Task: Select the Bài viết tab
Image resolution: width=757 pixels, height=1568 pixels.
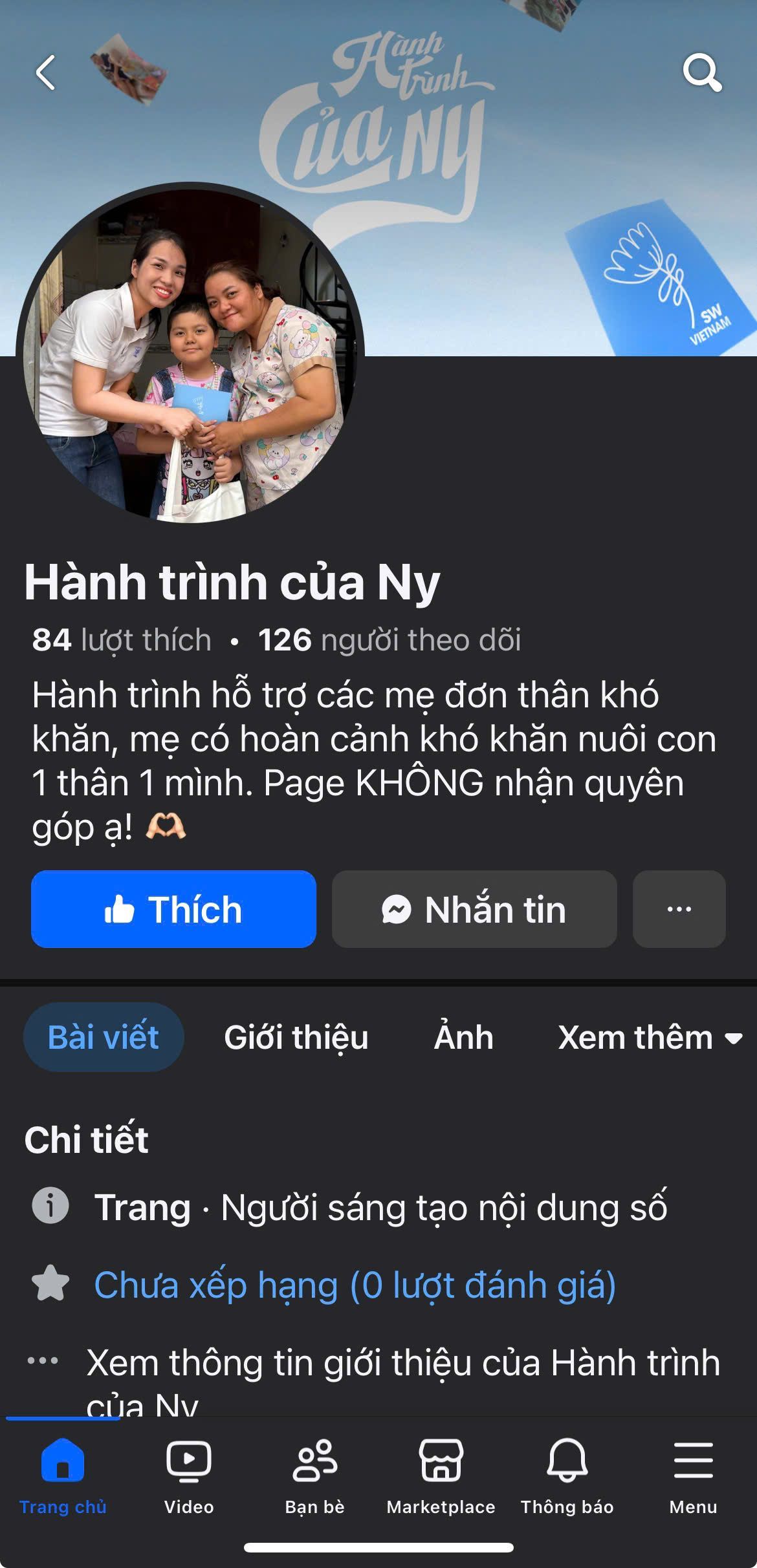Action: (104, 1037)
